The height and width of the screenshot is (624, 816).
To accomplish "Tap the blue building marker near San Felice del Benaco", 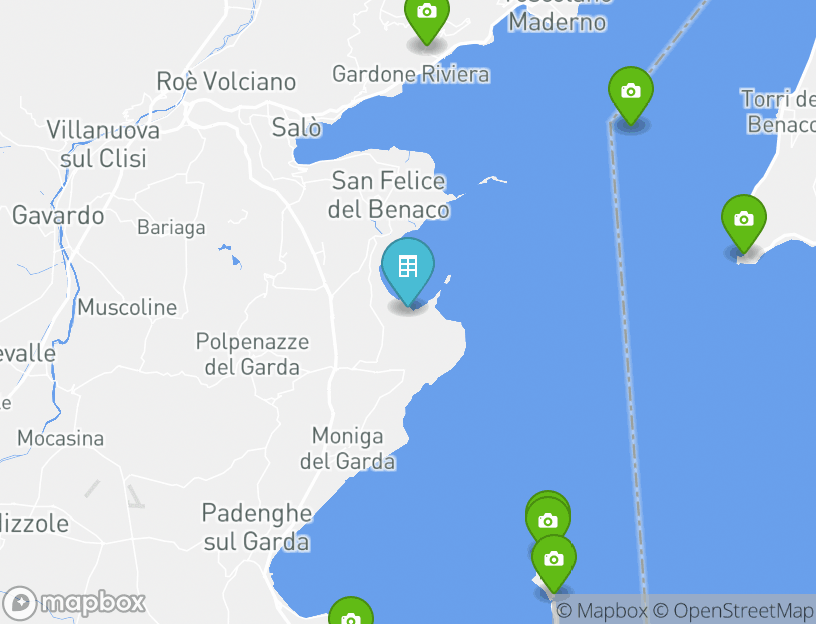I will click(x=407, y=268).
